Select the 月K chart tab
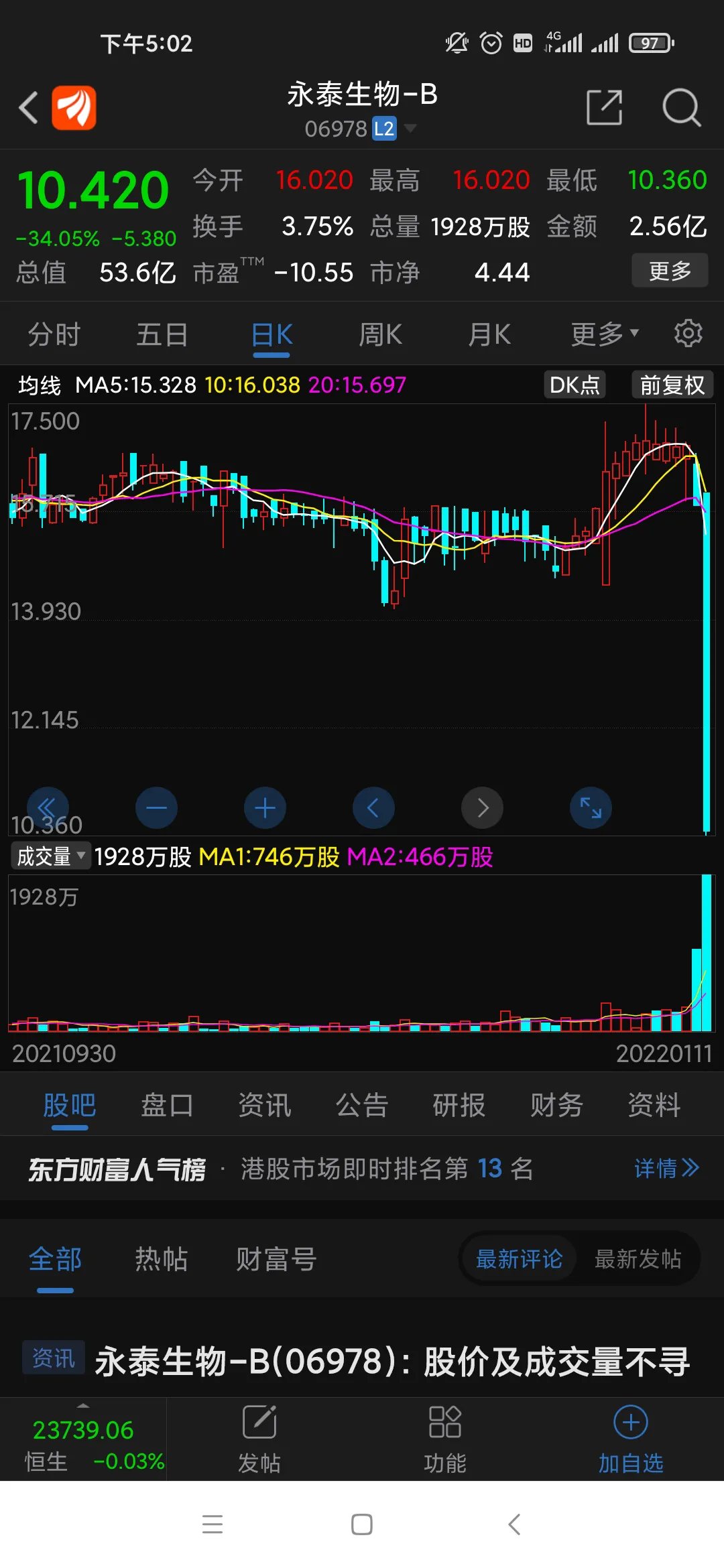The height and width of the screenshot is (1568, 724). pyautogui.click(x=489, y=334)
